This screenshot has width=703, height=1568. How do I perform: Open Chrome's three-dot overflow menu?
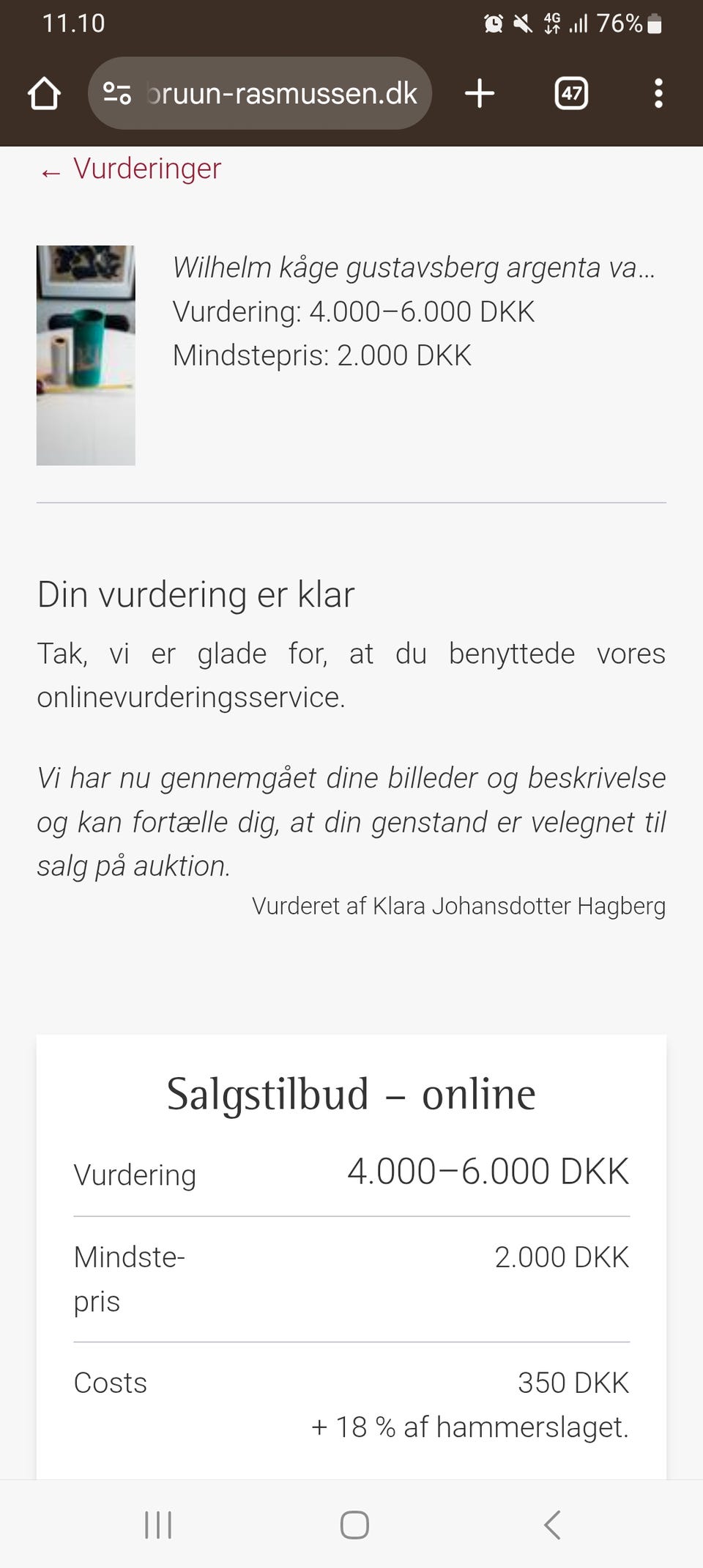tap(658, 93)
